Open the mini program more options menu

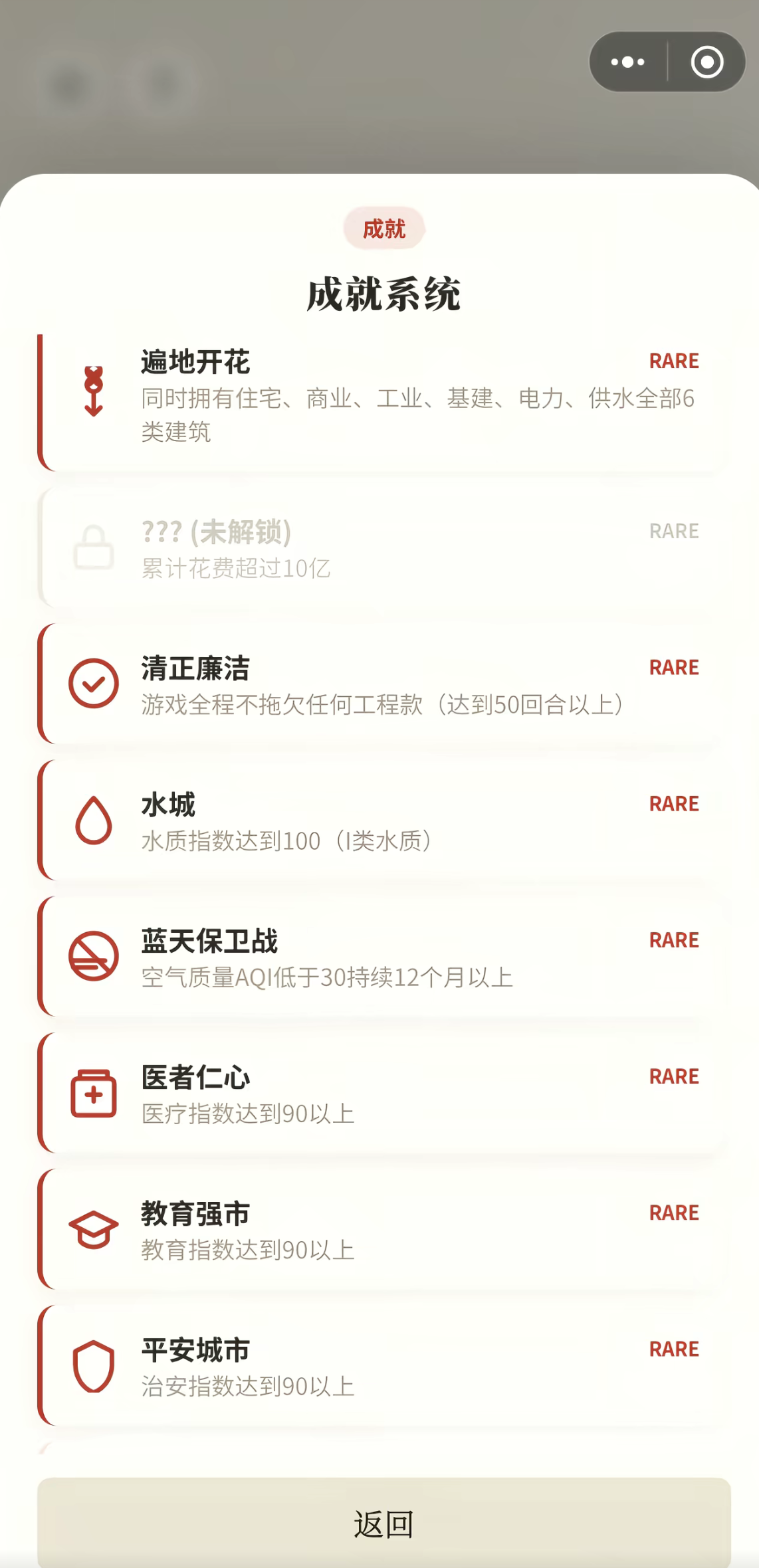[628, 62]
